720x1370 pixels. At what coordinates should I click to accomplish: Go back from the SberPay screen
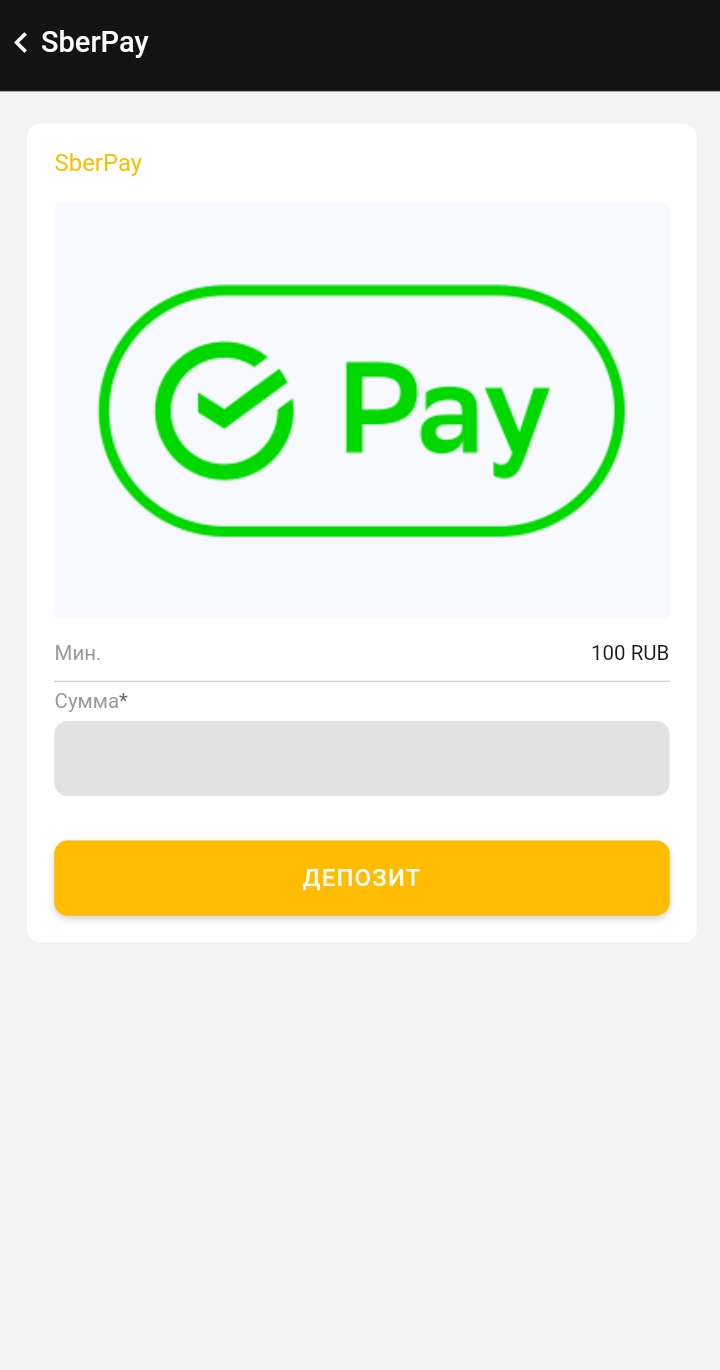[x=21, y=43]
